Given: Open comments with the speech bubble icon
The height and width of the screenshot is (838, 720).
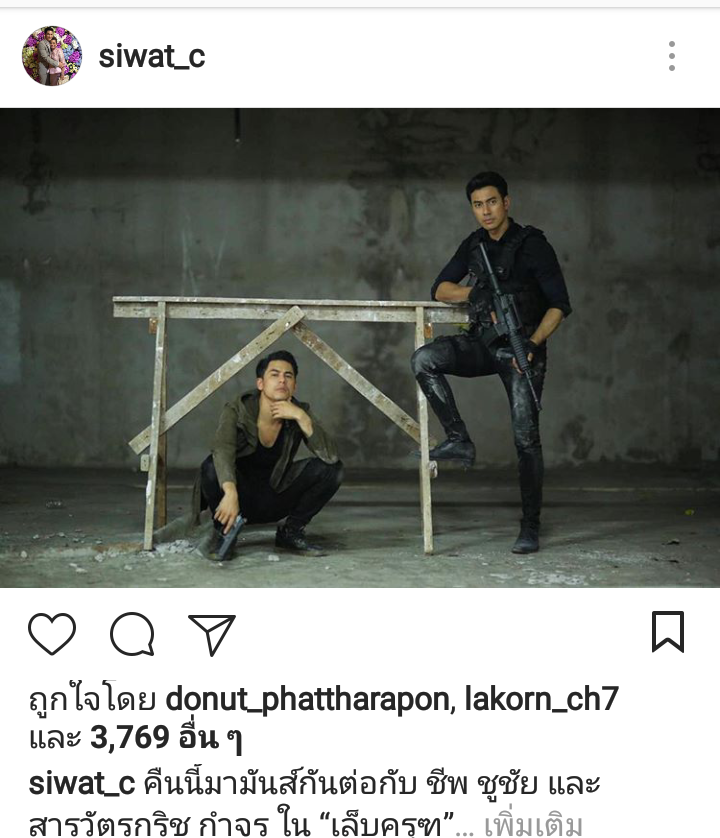Looking at the screenshot, I should [x=132, y=634].
